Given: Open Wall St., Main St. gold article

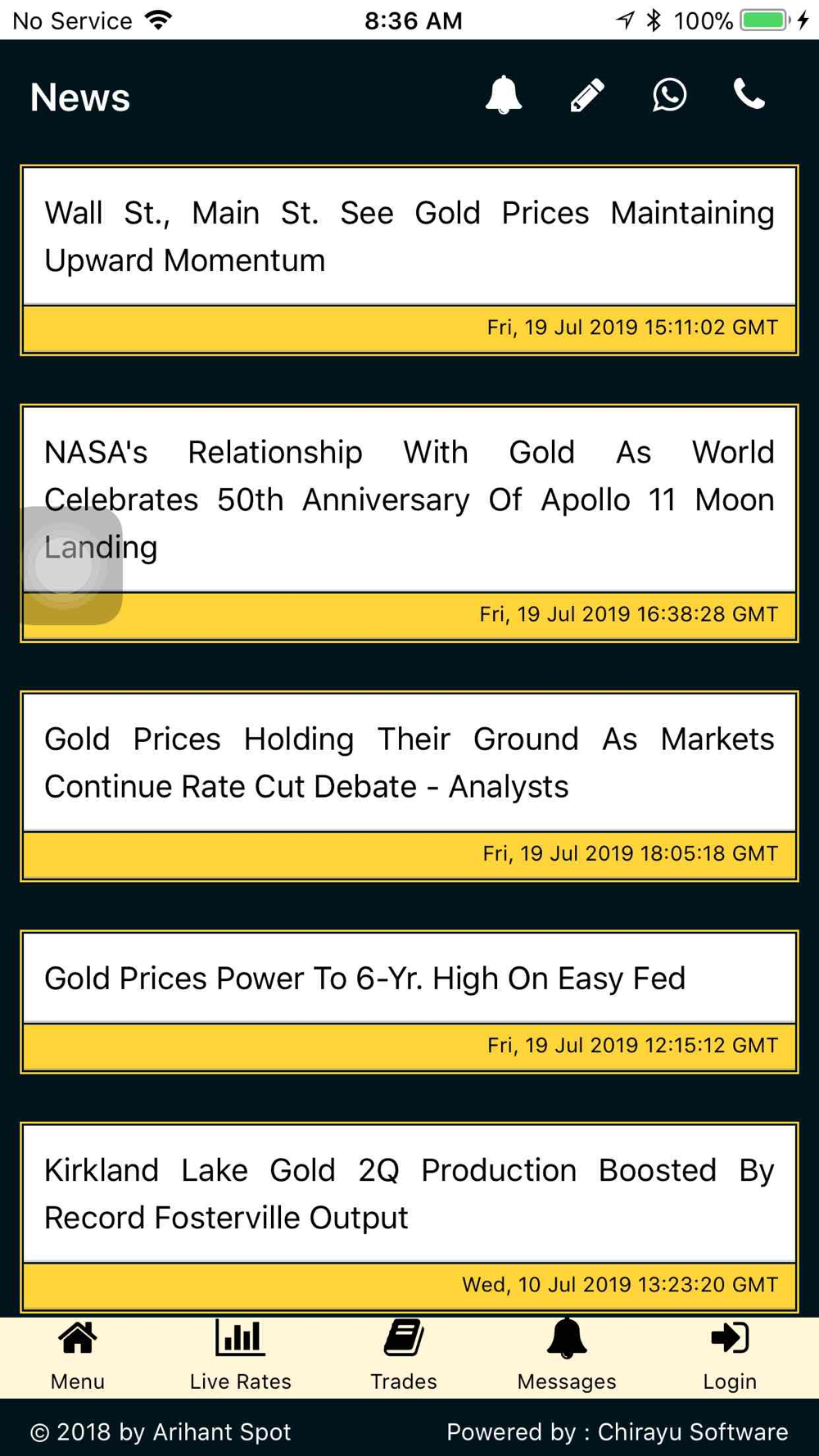Looking at the screenshot, I should point(409,260).
